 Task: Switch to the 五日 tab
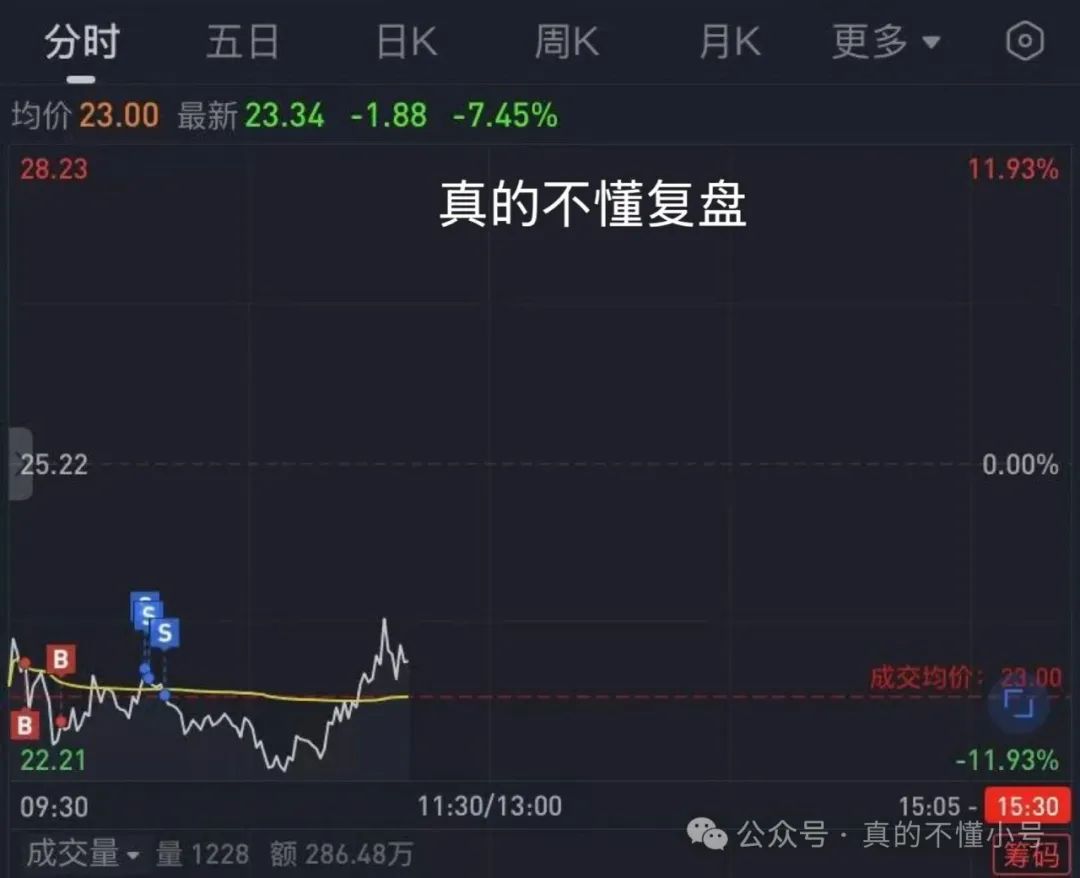242,43
